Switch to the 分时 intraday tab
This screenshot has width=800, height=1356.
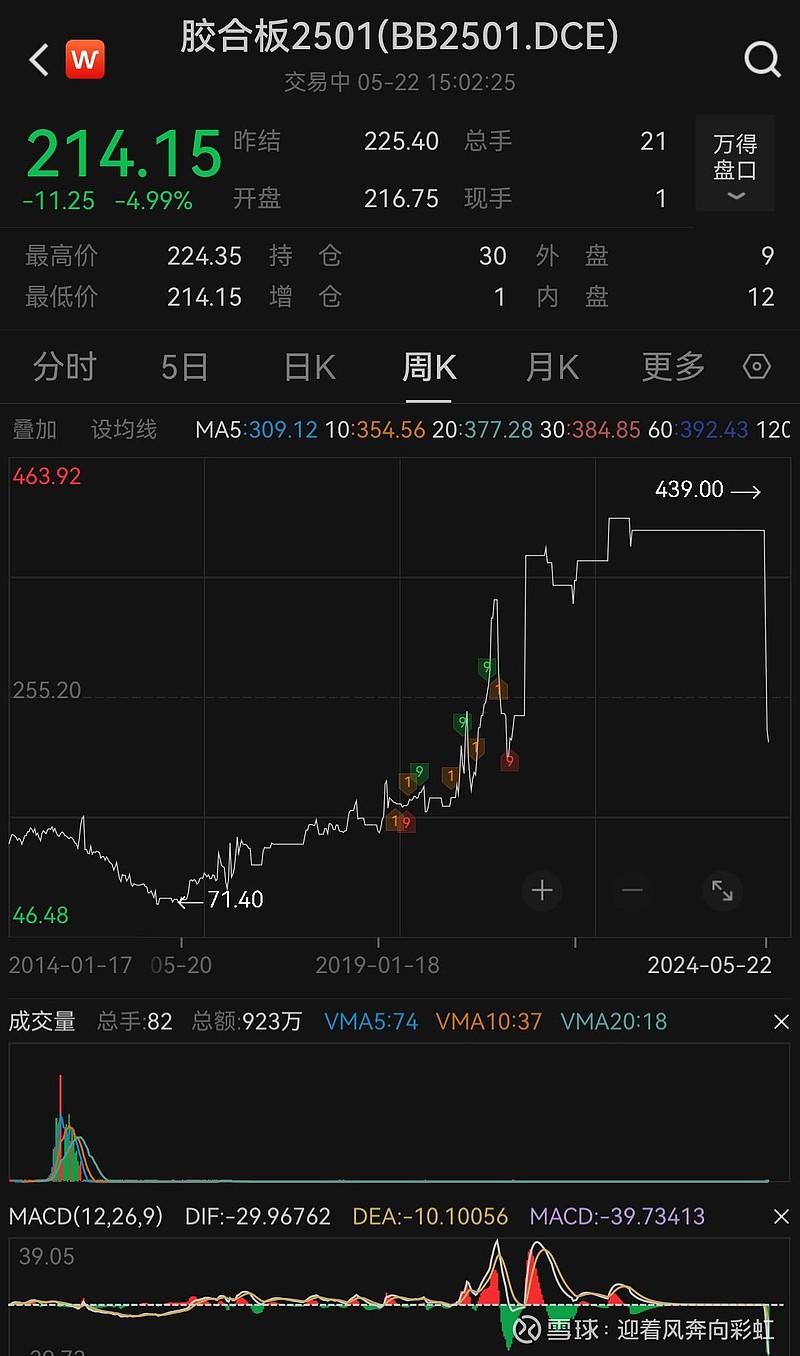coord(64,367)
